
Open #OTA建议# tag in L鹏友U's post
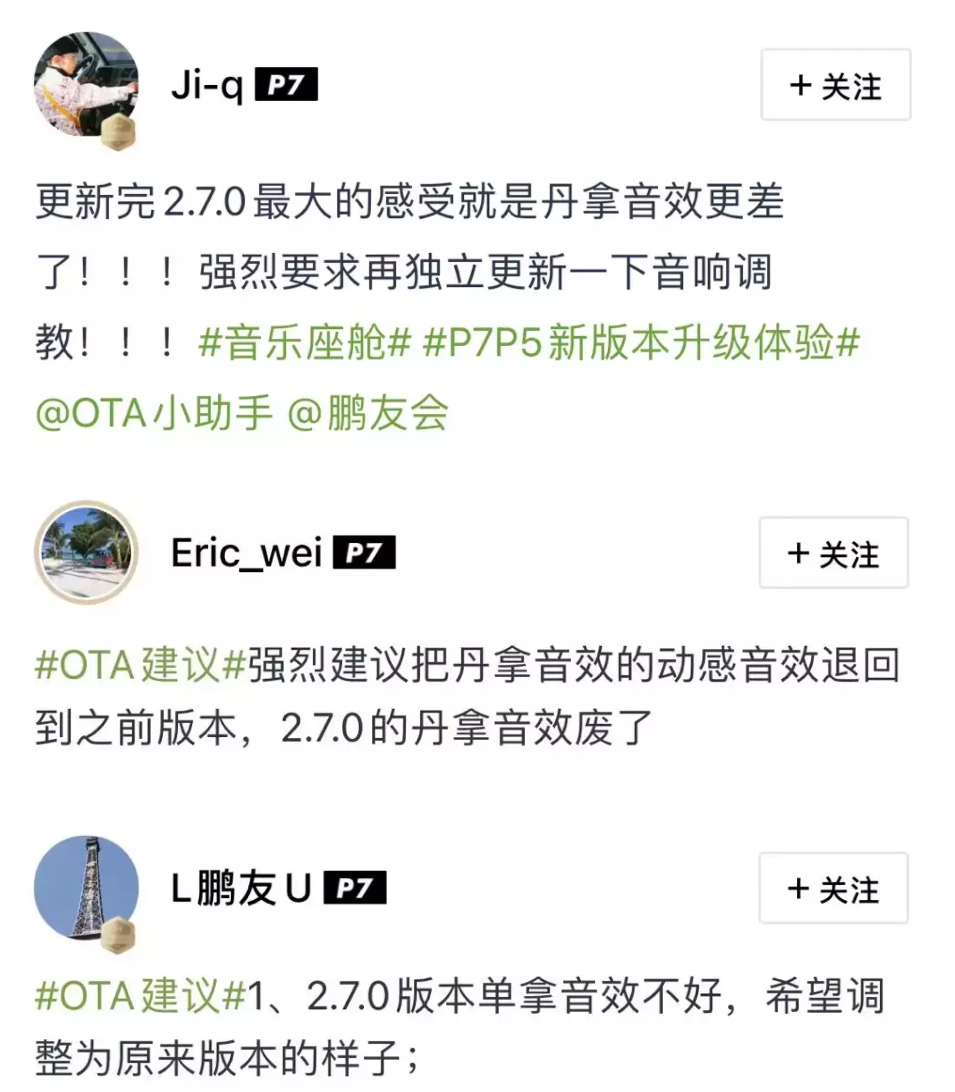(x=141, y=996)
